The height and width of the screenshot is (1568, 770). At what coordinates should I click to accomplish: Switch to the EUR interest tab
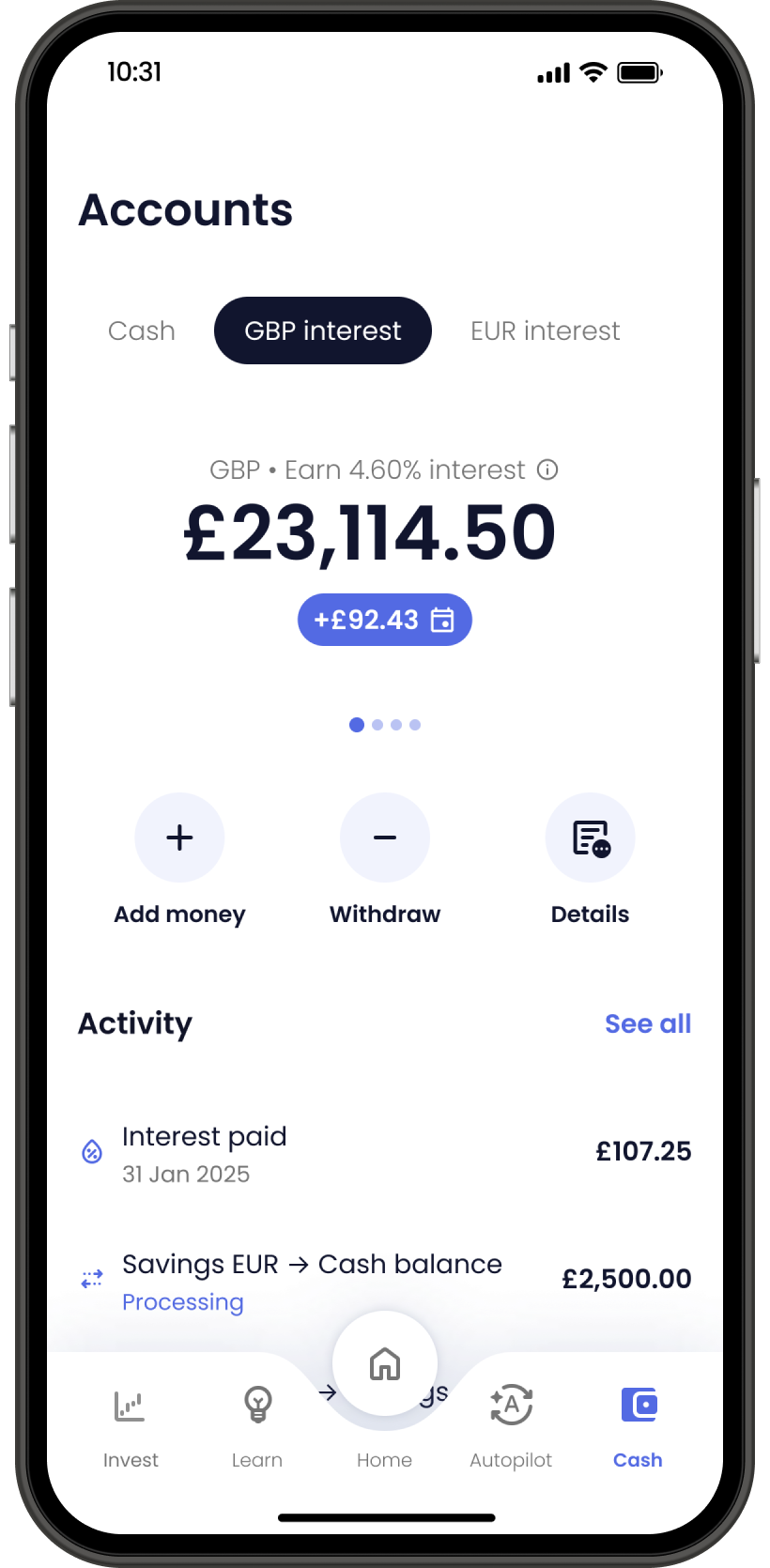pyautogui.click(x=545, y=331)
